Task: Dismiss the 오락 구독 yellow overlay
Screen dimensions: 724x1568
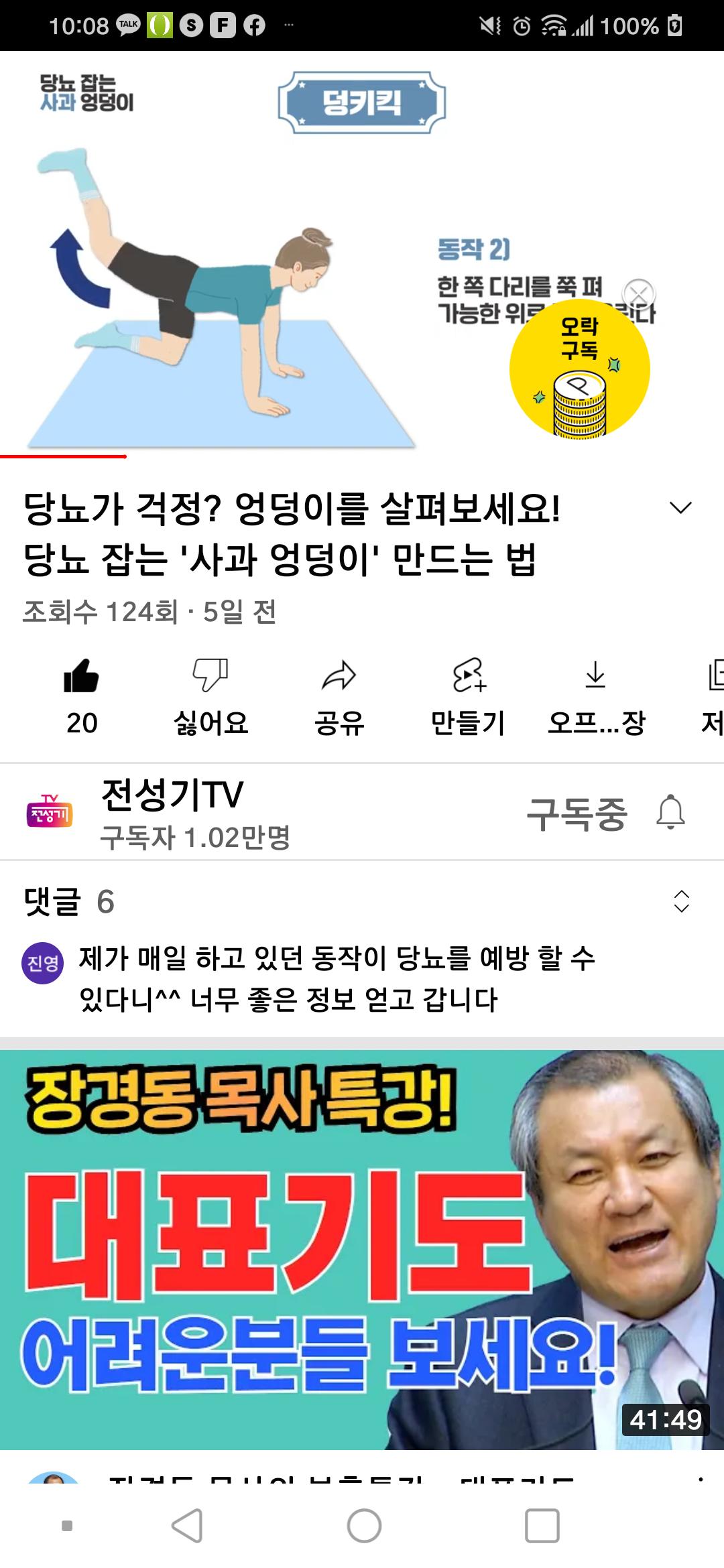Action: pos(638,293)
